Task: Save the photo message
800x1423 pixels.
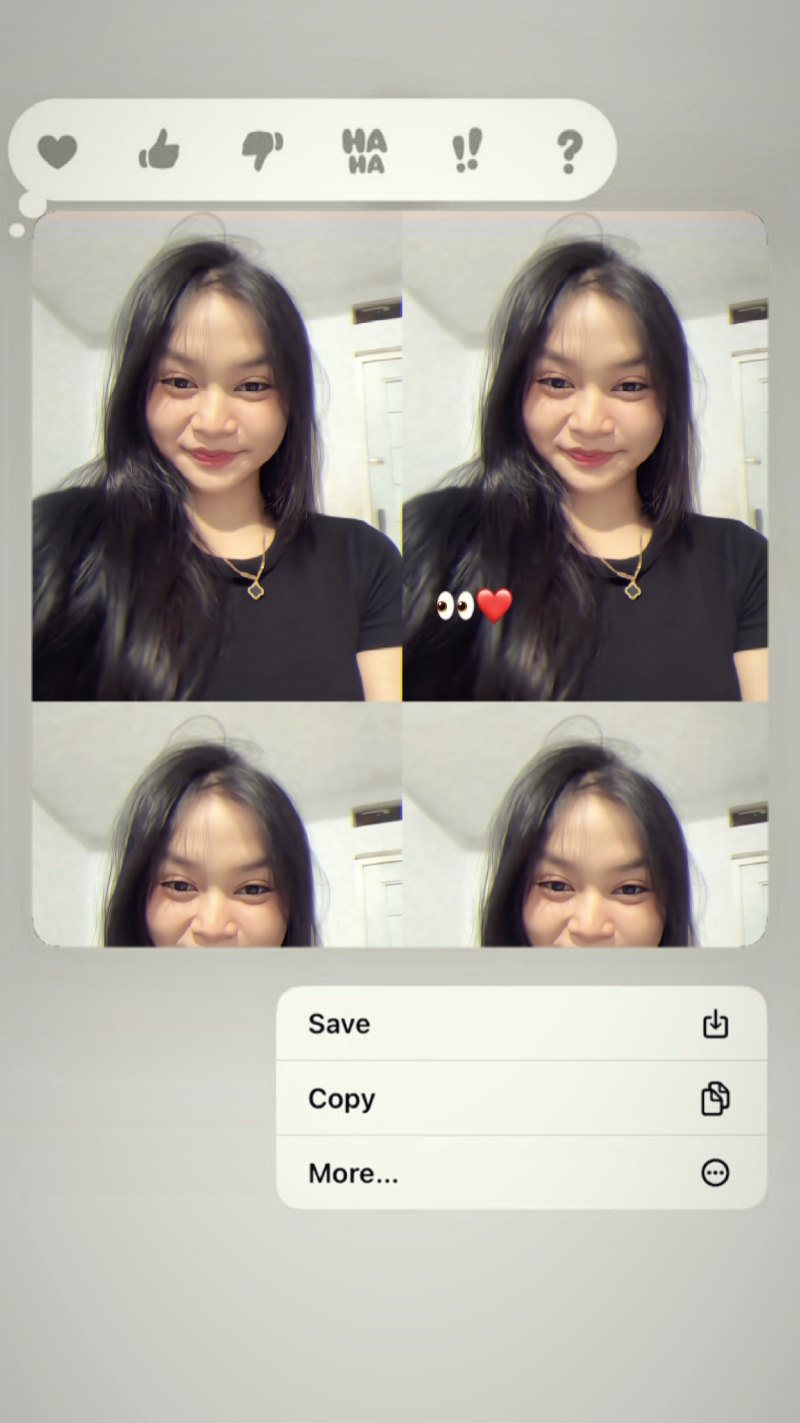Action: pos(520,1024)
